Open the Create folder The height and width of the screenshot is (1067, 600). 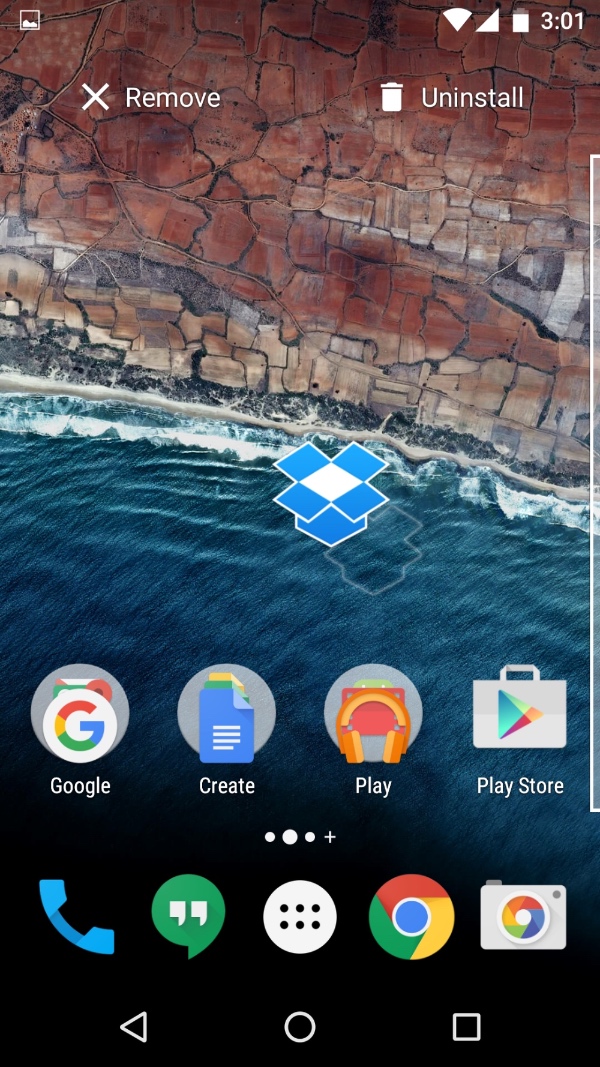(x=227, y=714)
